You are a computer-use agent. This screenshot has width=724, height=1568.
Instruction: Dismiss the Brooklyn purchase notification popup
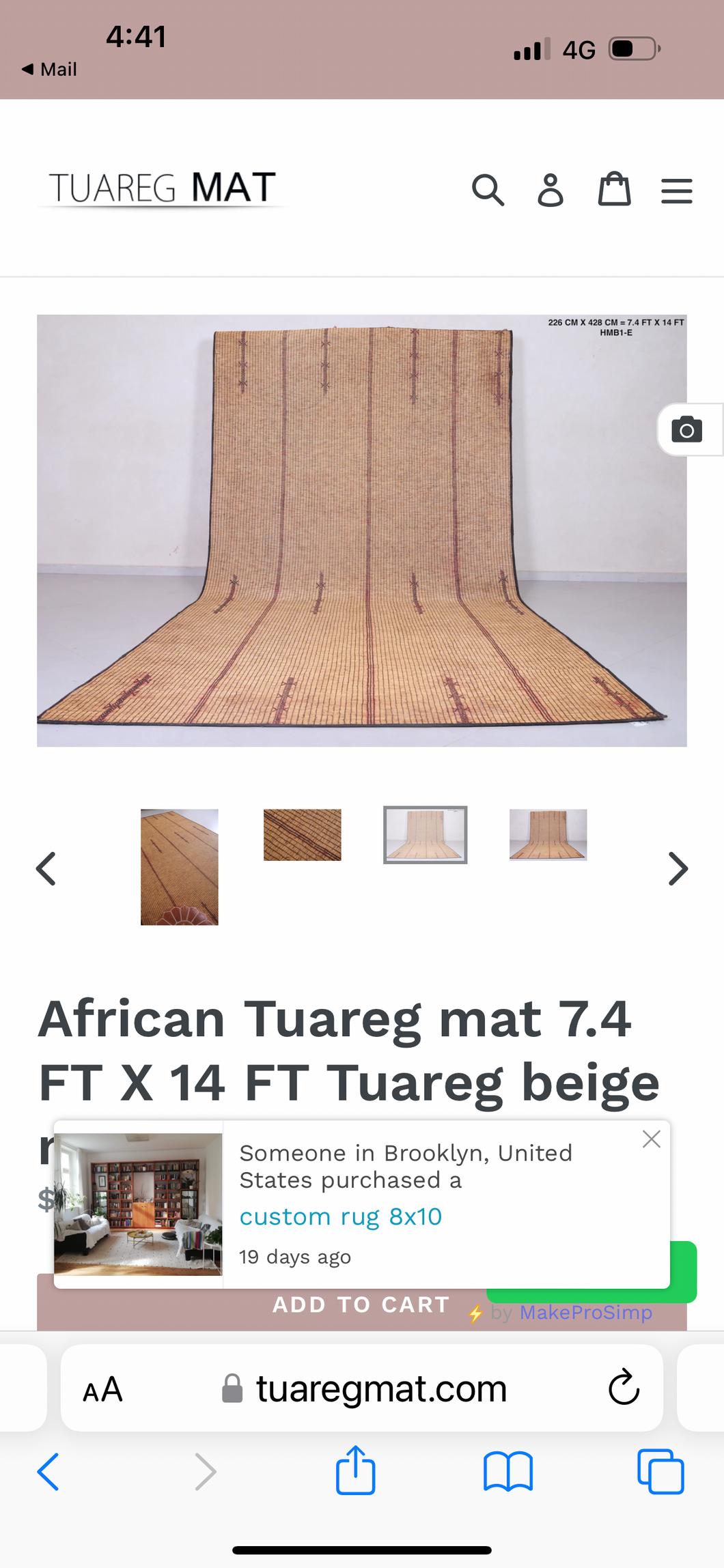(x=651, y=1139)
